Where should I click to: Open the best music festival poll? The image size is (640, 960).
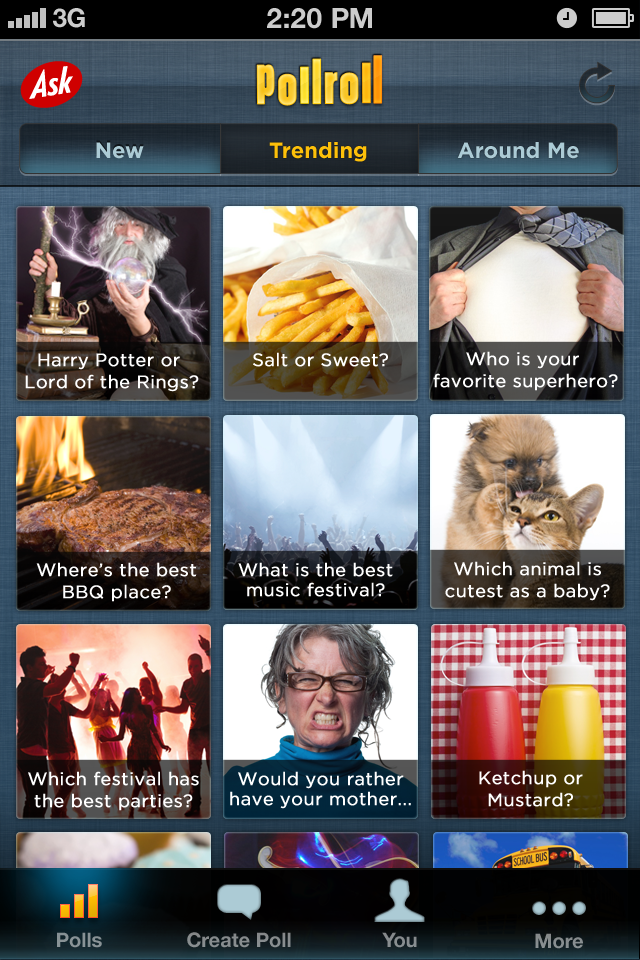[320, 512]
